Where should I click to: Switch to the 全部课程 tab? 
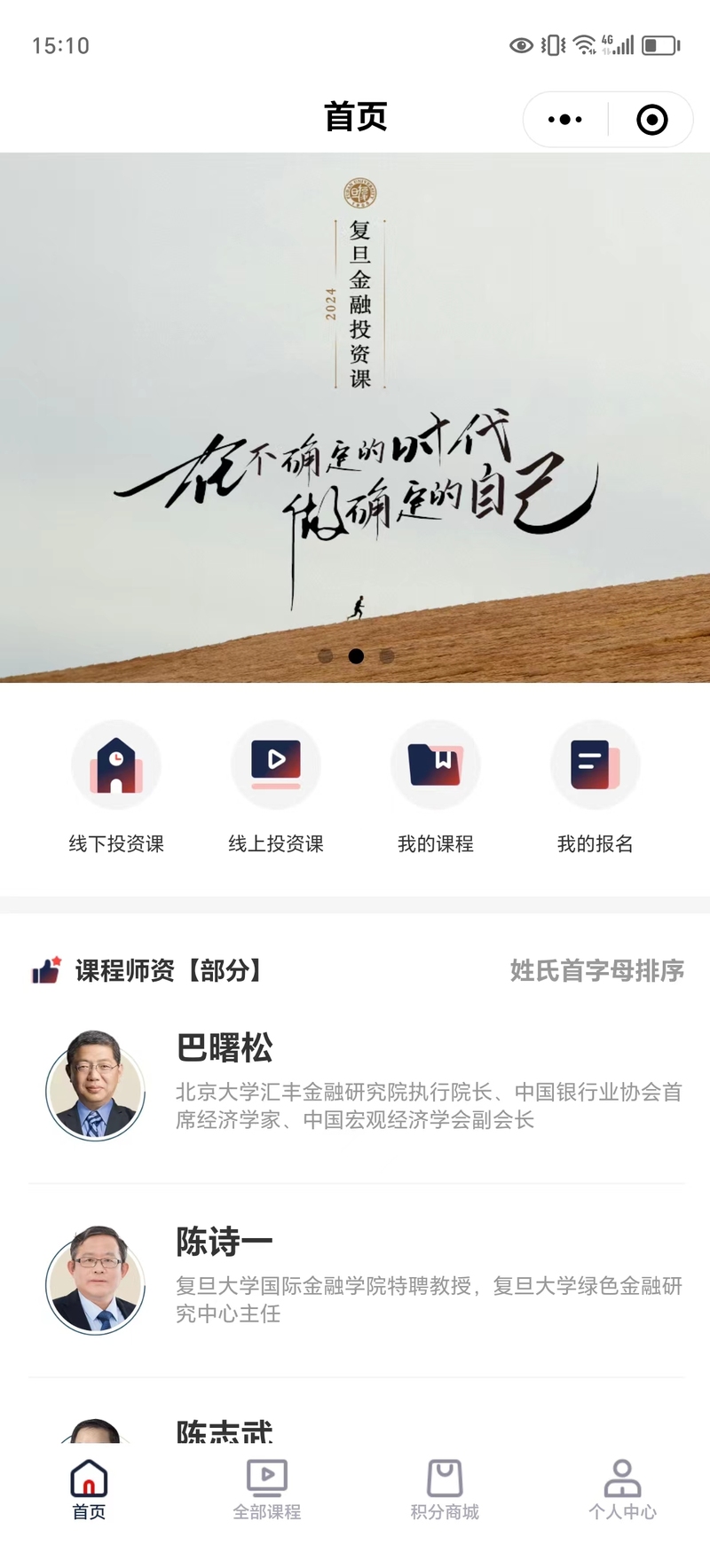pyautogui.click(x=267, y=1490)
